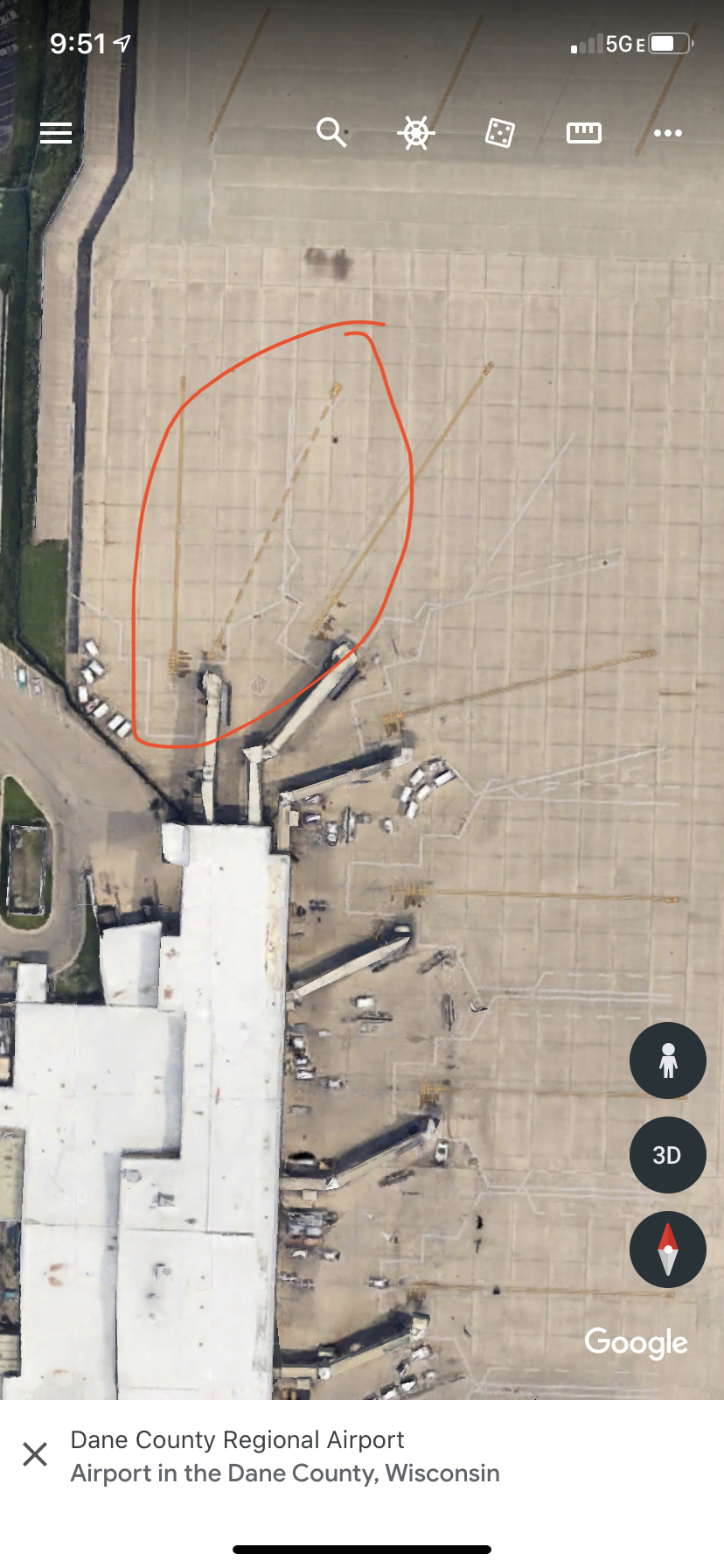Tap the dice for a random location
Screen dimensions: 724x1568
coord(499,133)
